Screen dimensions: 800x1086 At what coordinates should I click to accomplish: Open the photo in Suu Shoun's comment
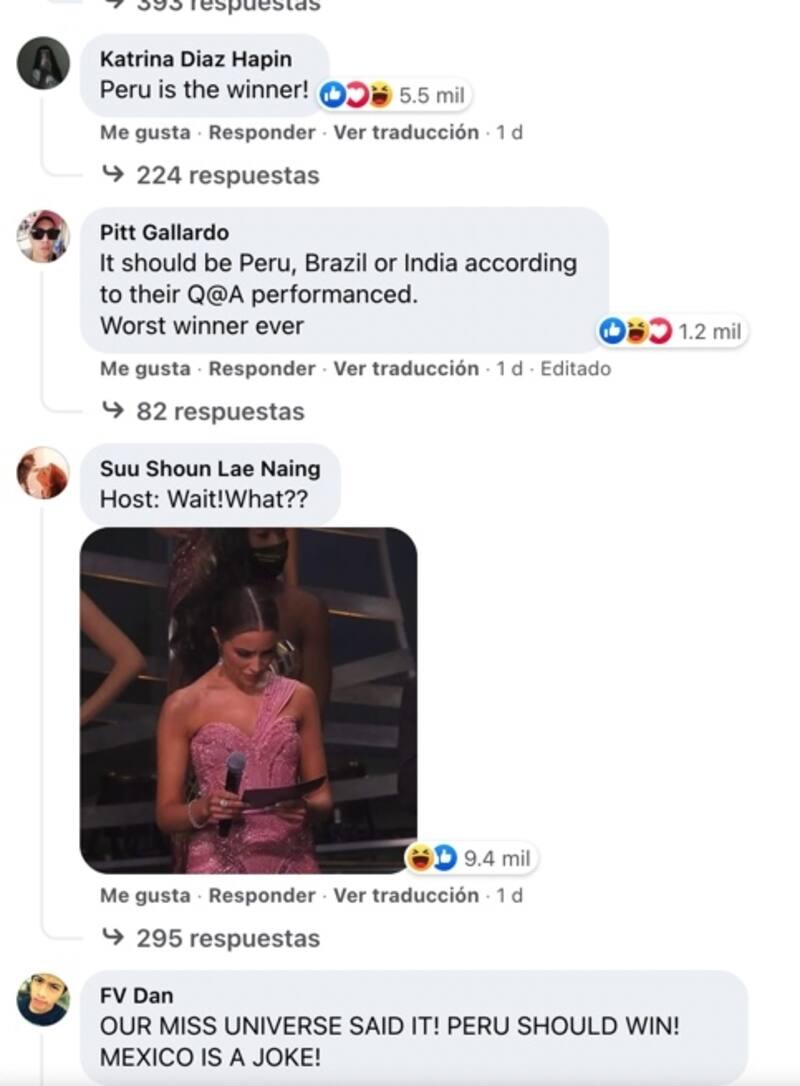(248, 700)
